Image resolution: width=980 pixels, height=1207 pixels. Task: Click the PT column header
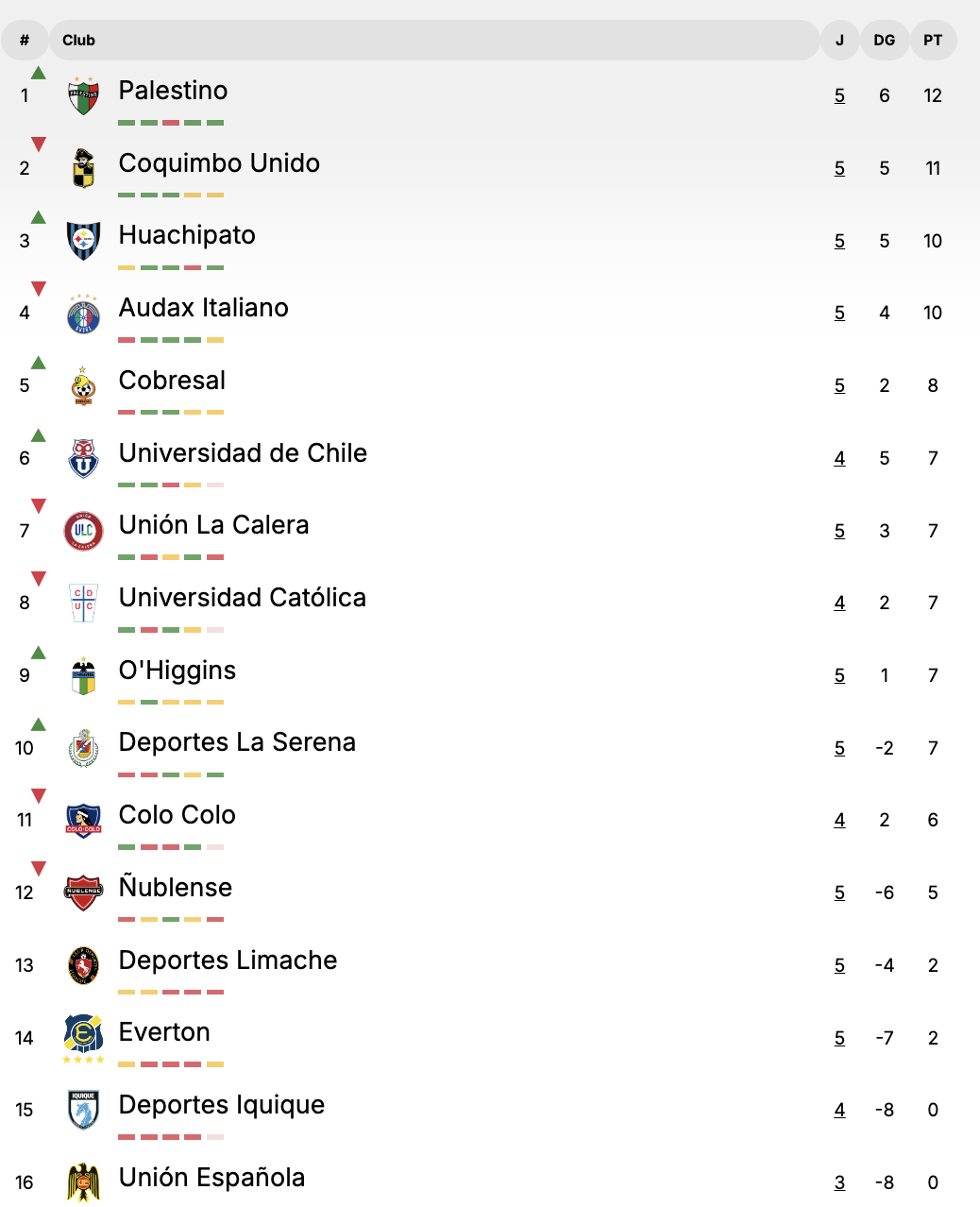[x=933, y=40]
